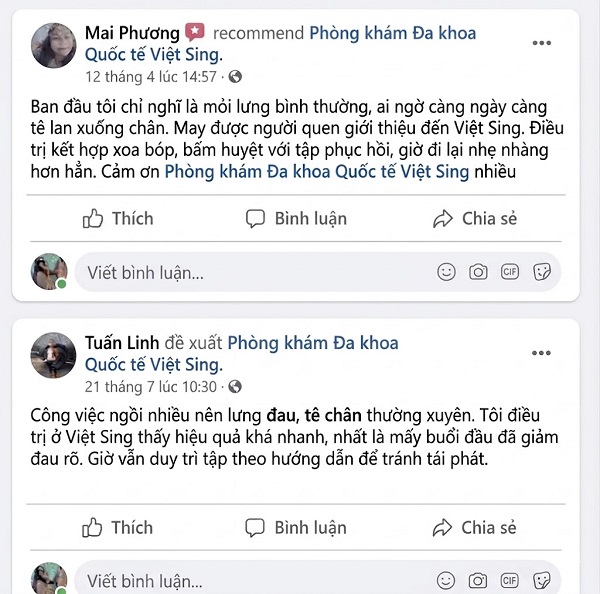600x594 pixels.
Task: Comment on Tuấn Linh's post
Action: tap(297, 527)
